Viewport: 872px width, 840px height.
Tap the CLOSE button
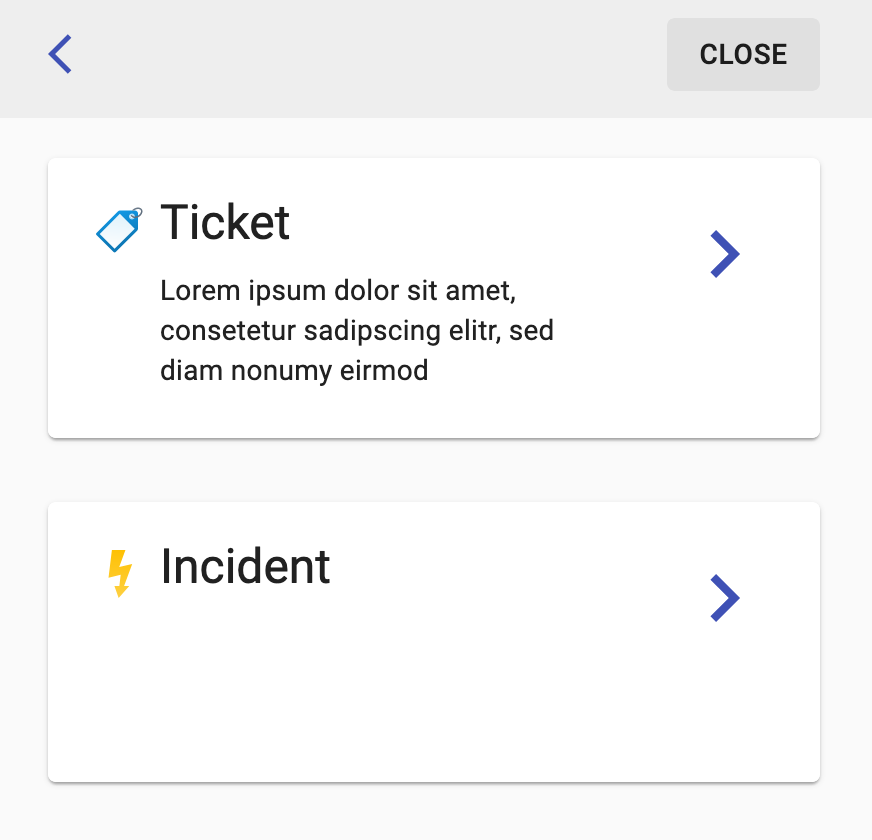(743, 54)
